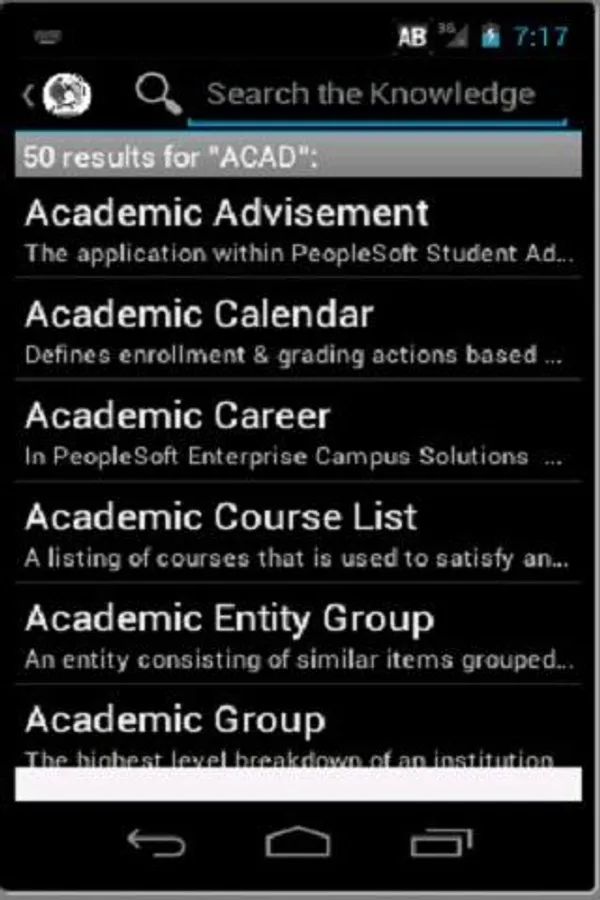Screen dimensions: 600x900
Task: Focus the Search the Knowledge field
Action: [376, 95]
